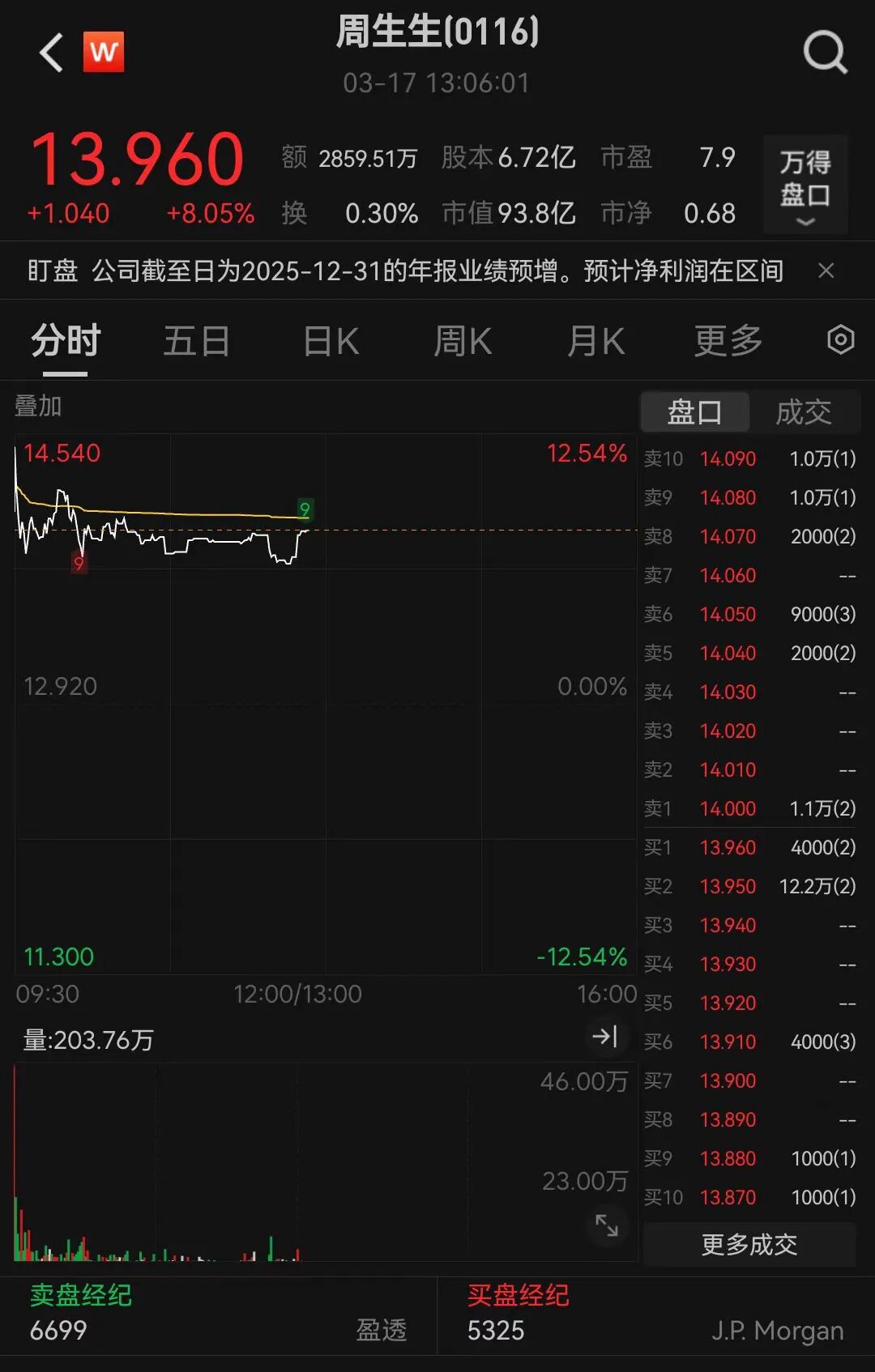Image resolution: width=875 pixels, height=1372 pixels.
Task: Open chart settings hexagon icon
Action: coord(840,340)
